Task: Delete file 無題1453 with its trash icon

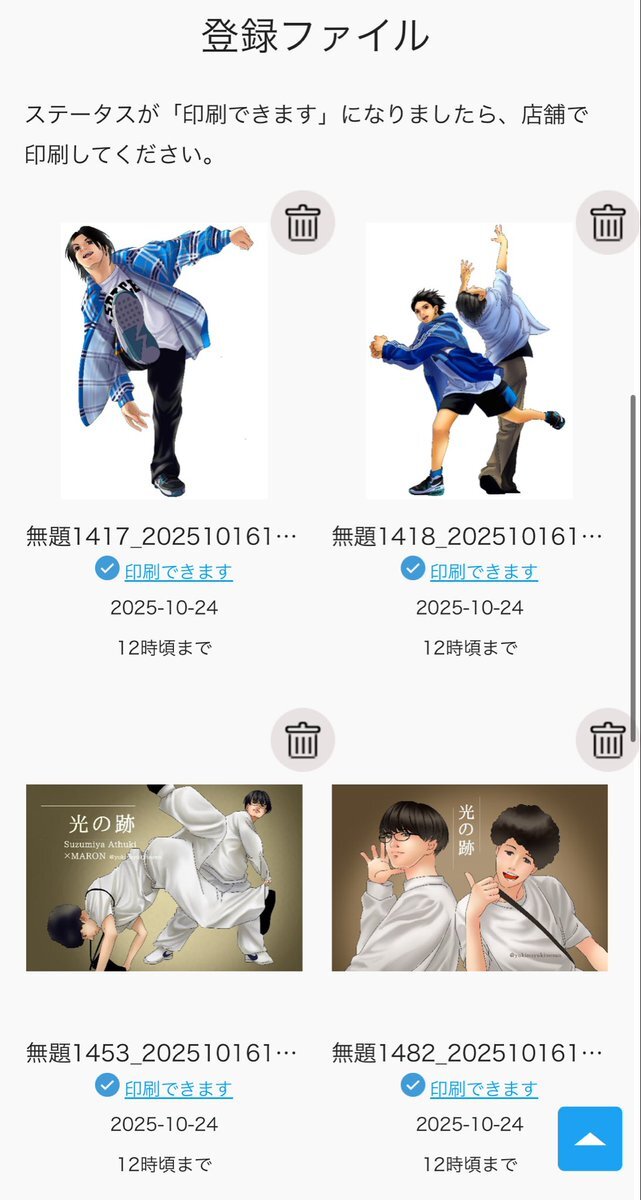Action: tap(302, 740)
